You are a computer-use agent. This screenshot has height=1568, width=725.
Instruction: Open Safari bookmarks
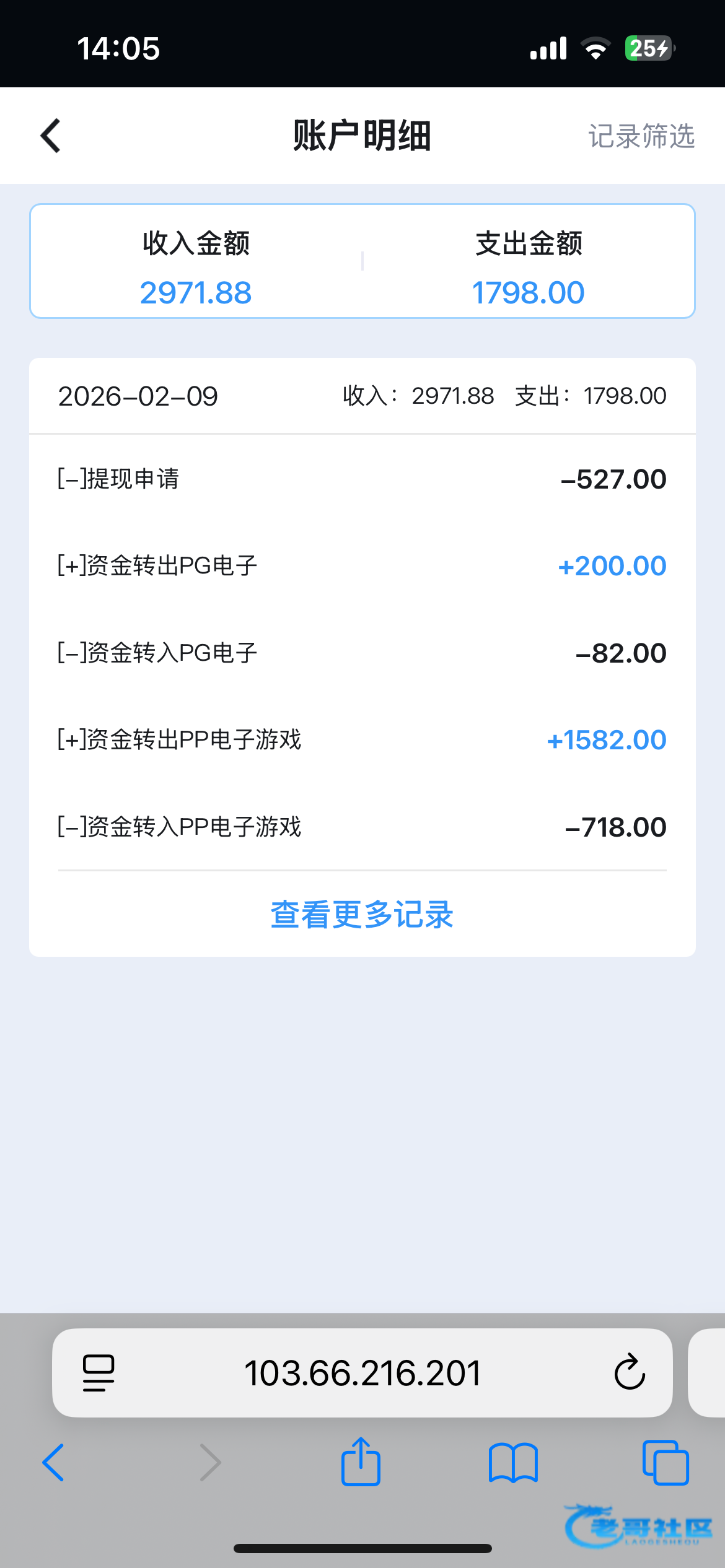tap(513, 1463)
